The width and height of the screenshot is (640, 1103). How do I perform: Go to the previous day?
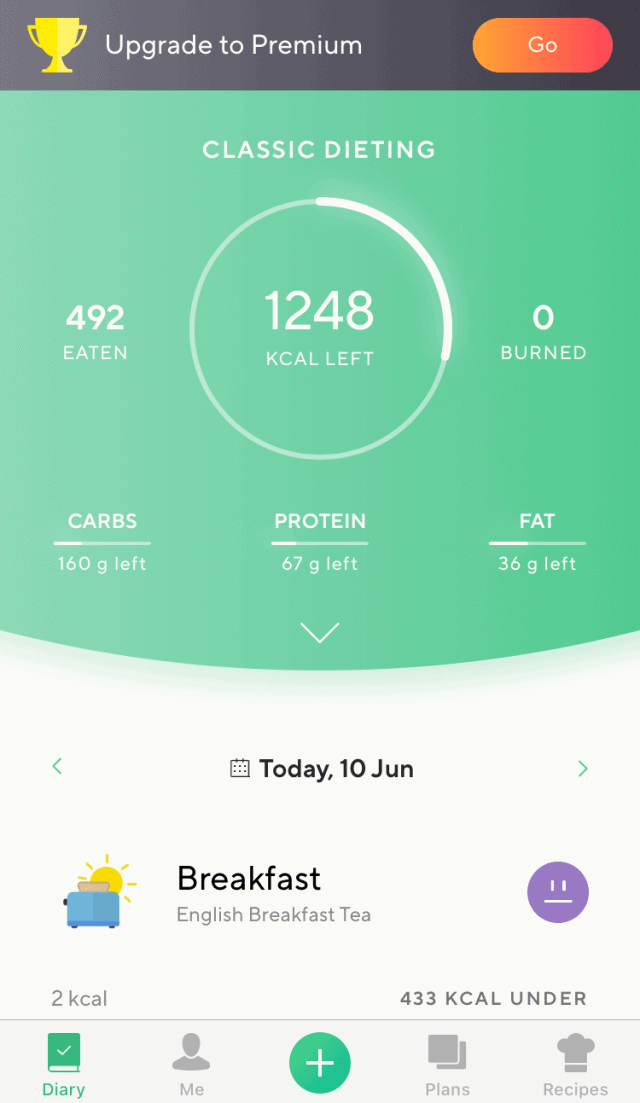coord(57,767)
